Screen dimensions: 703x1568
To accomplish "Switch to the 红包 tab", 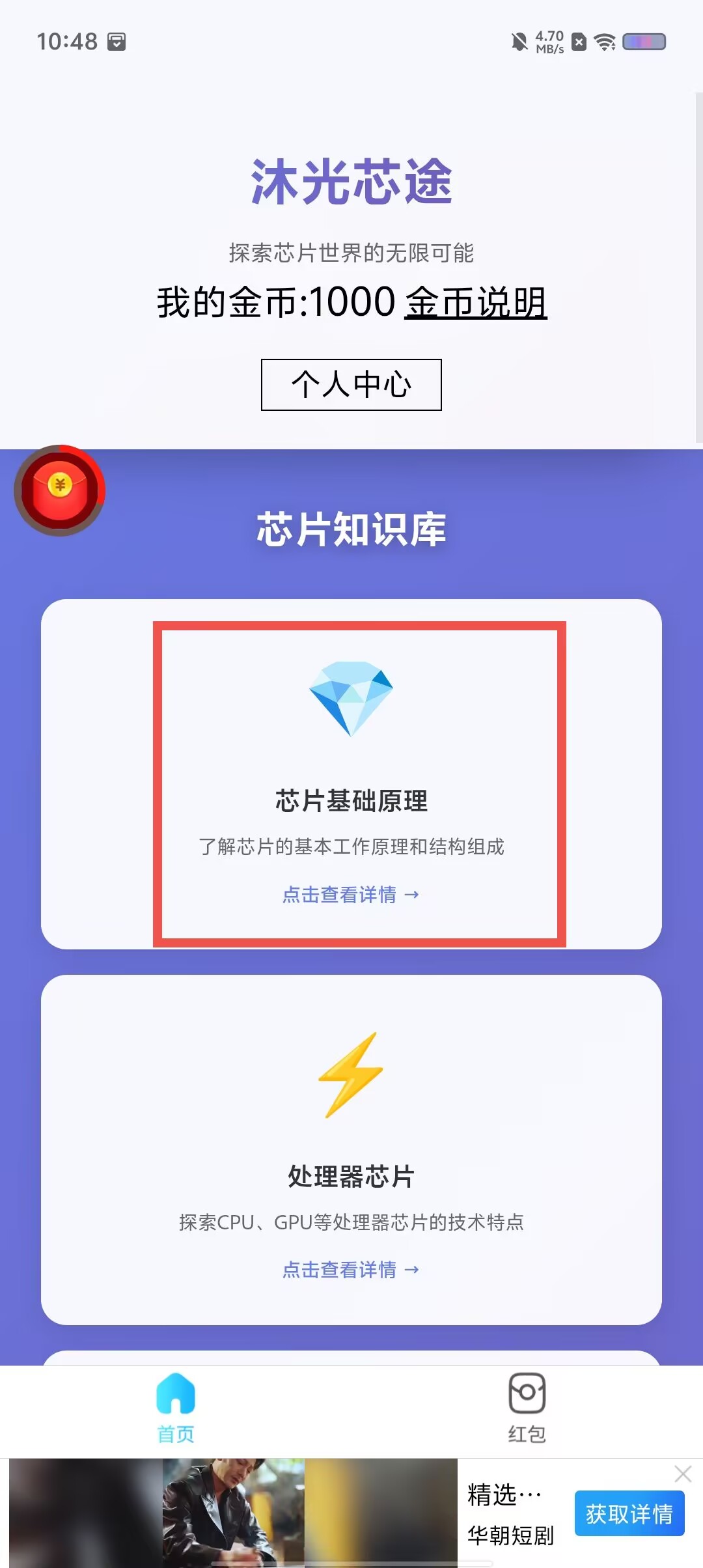I will click(x=527, y=1409).
